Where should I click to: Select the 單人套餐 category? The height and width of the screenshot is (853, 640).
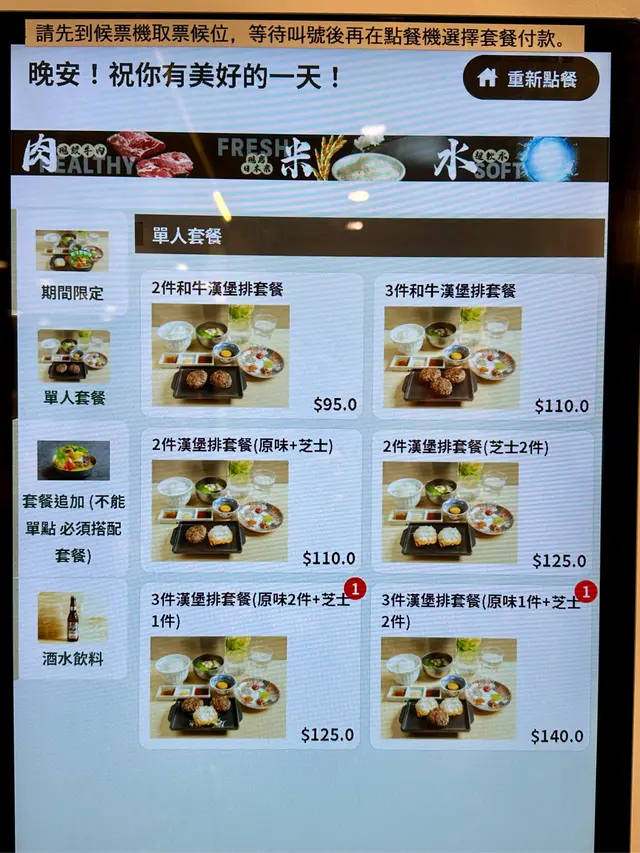74,368
